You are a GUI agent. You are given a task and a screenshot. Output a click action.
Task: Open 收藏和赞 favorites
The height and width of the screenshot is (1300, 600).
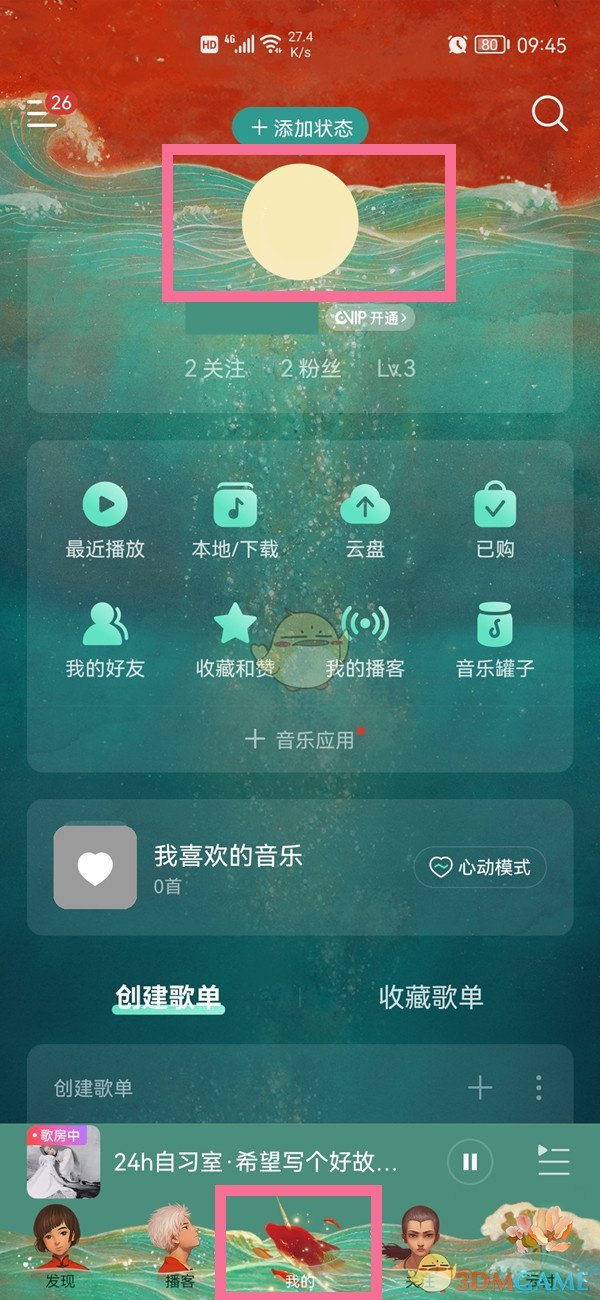click(x=235, y=640)
